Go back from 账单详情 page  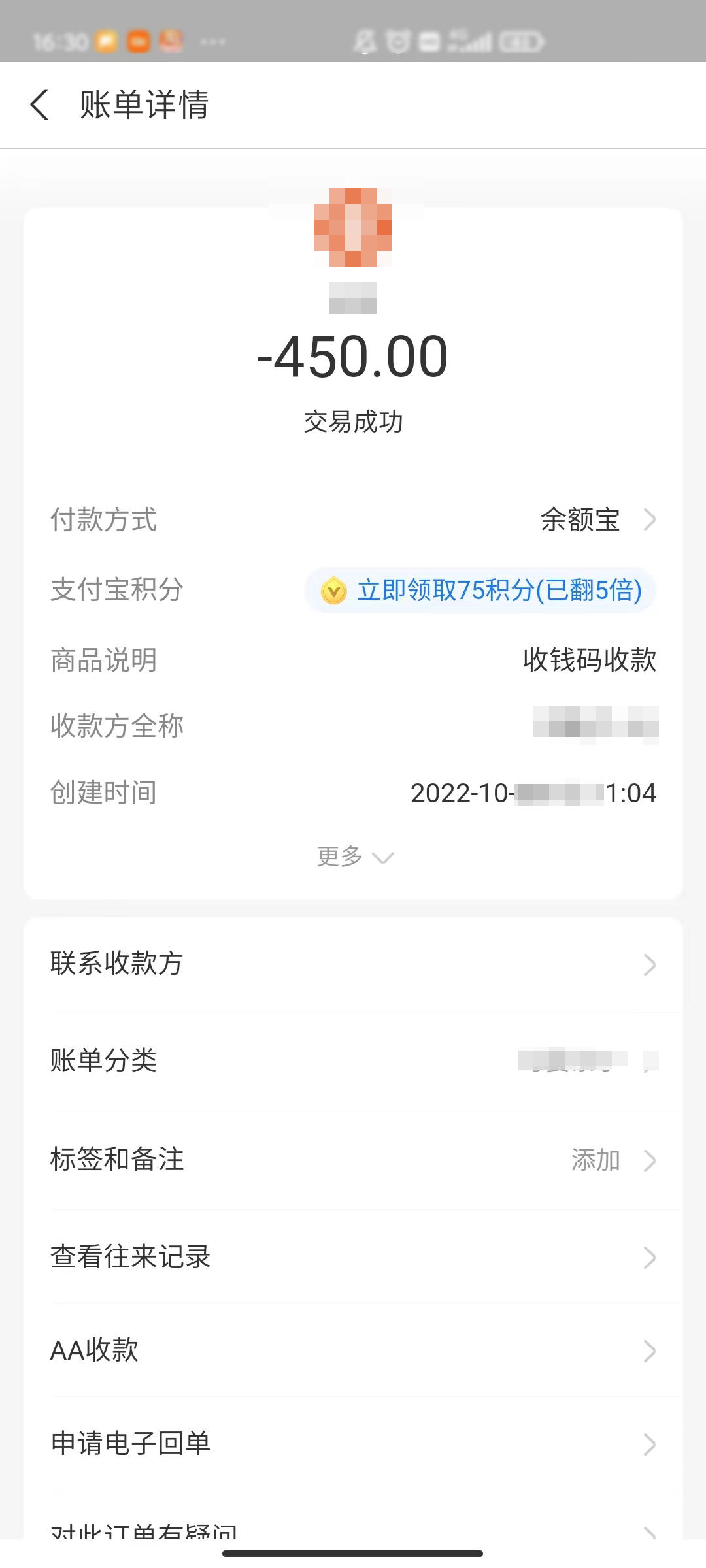[40, 105]
